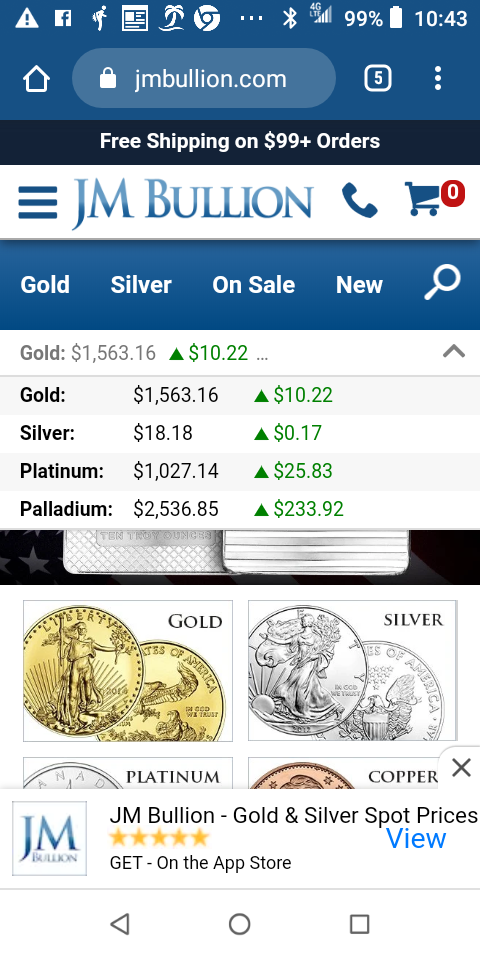
Task: Go to the Gold category link
Action: (45, 285)
